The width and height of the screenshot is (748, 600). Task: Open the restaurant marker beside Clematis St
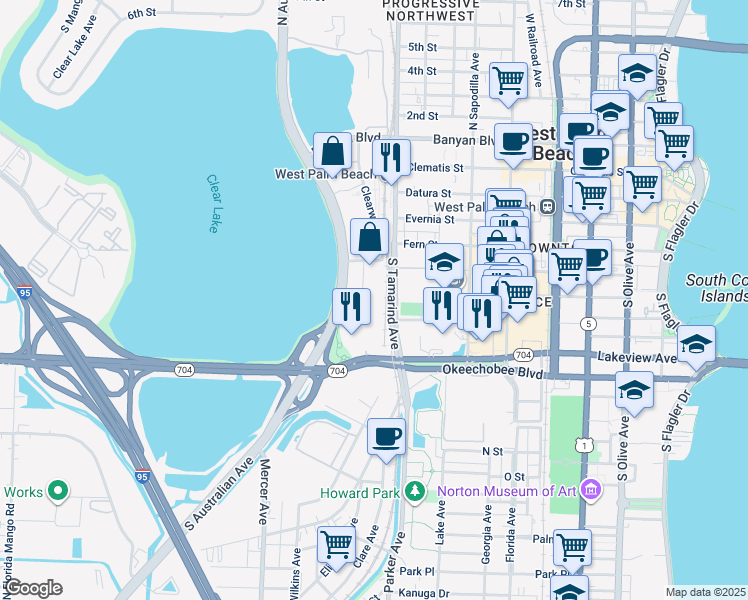click(391, 161)
